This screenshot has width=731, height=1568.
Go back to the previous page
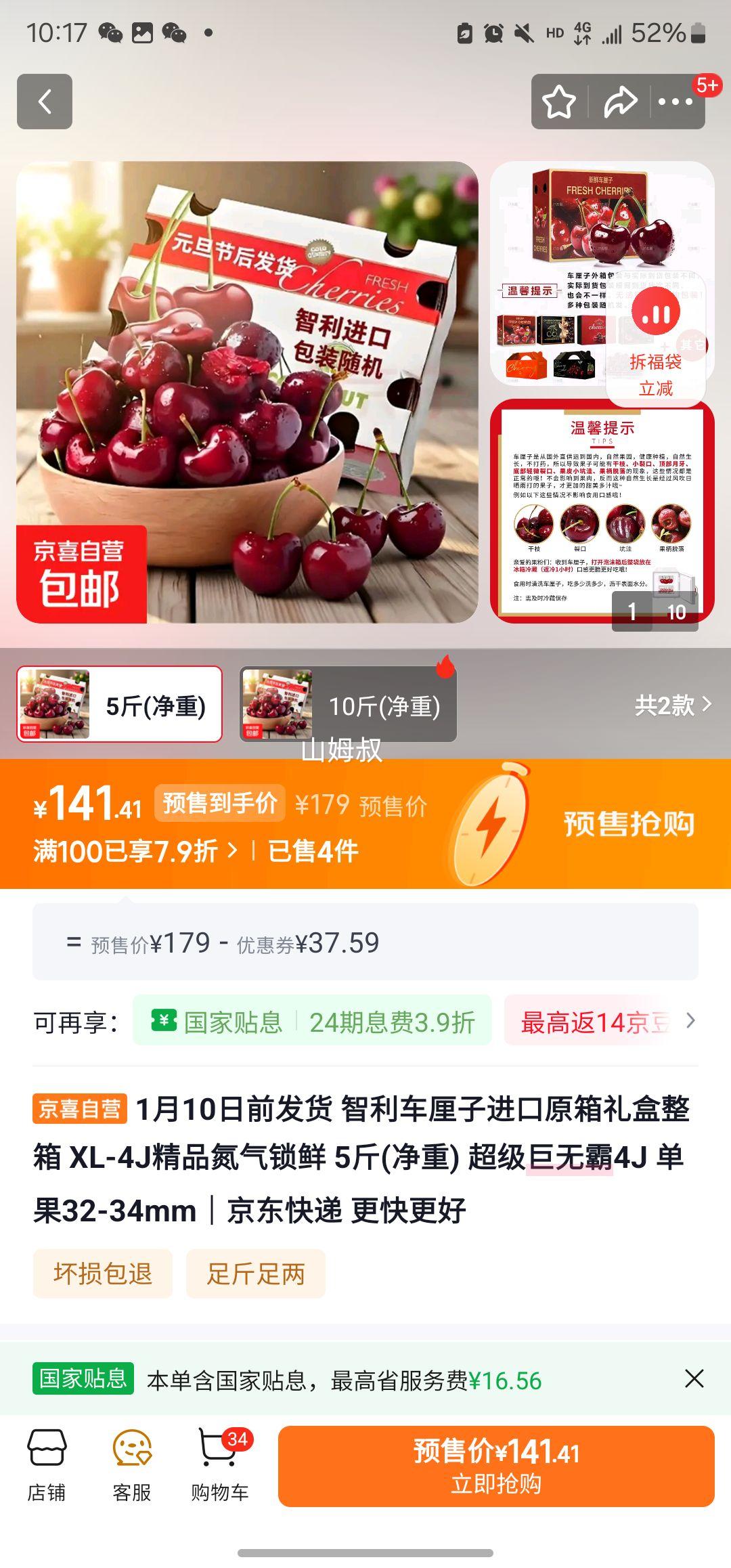pos(45,102)
